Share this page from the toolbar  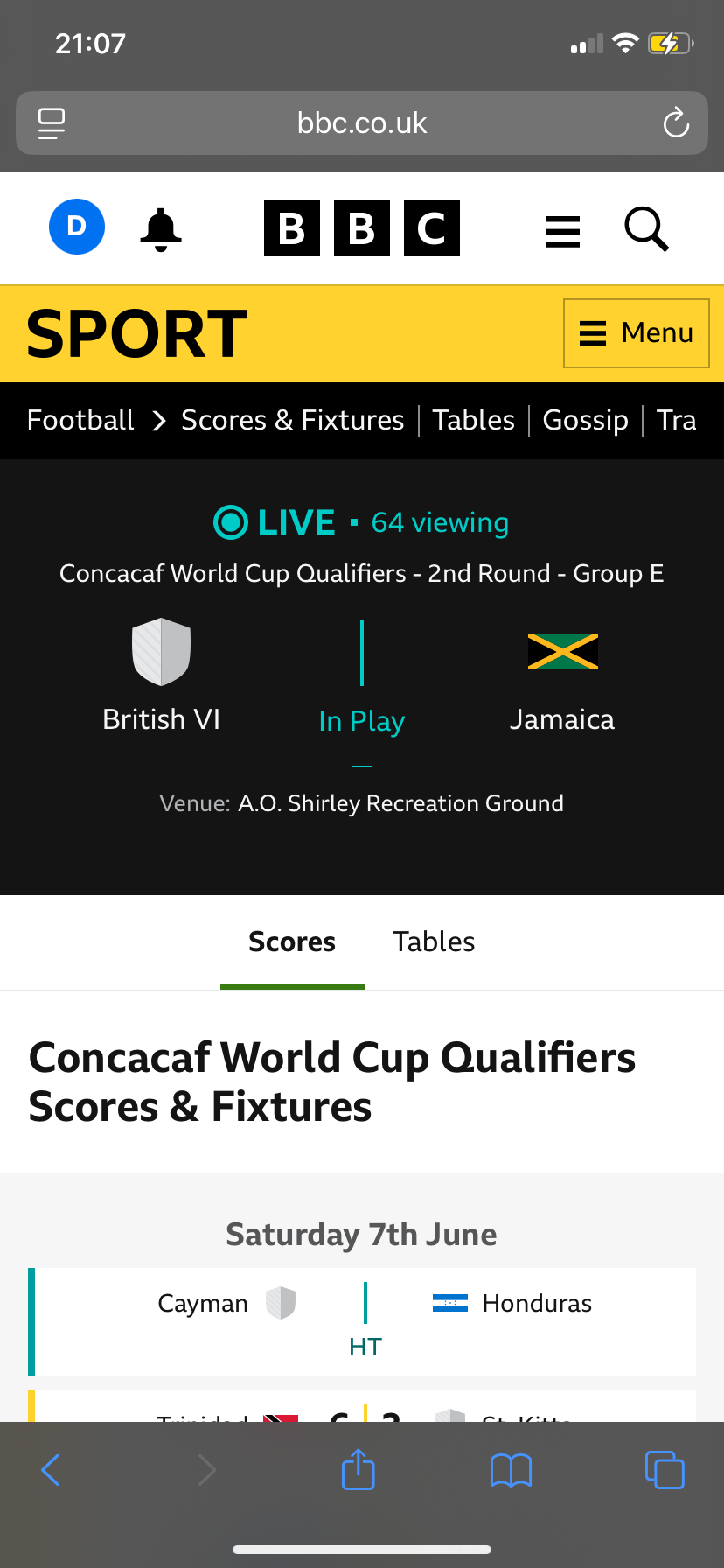(x=359, y=1470)
